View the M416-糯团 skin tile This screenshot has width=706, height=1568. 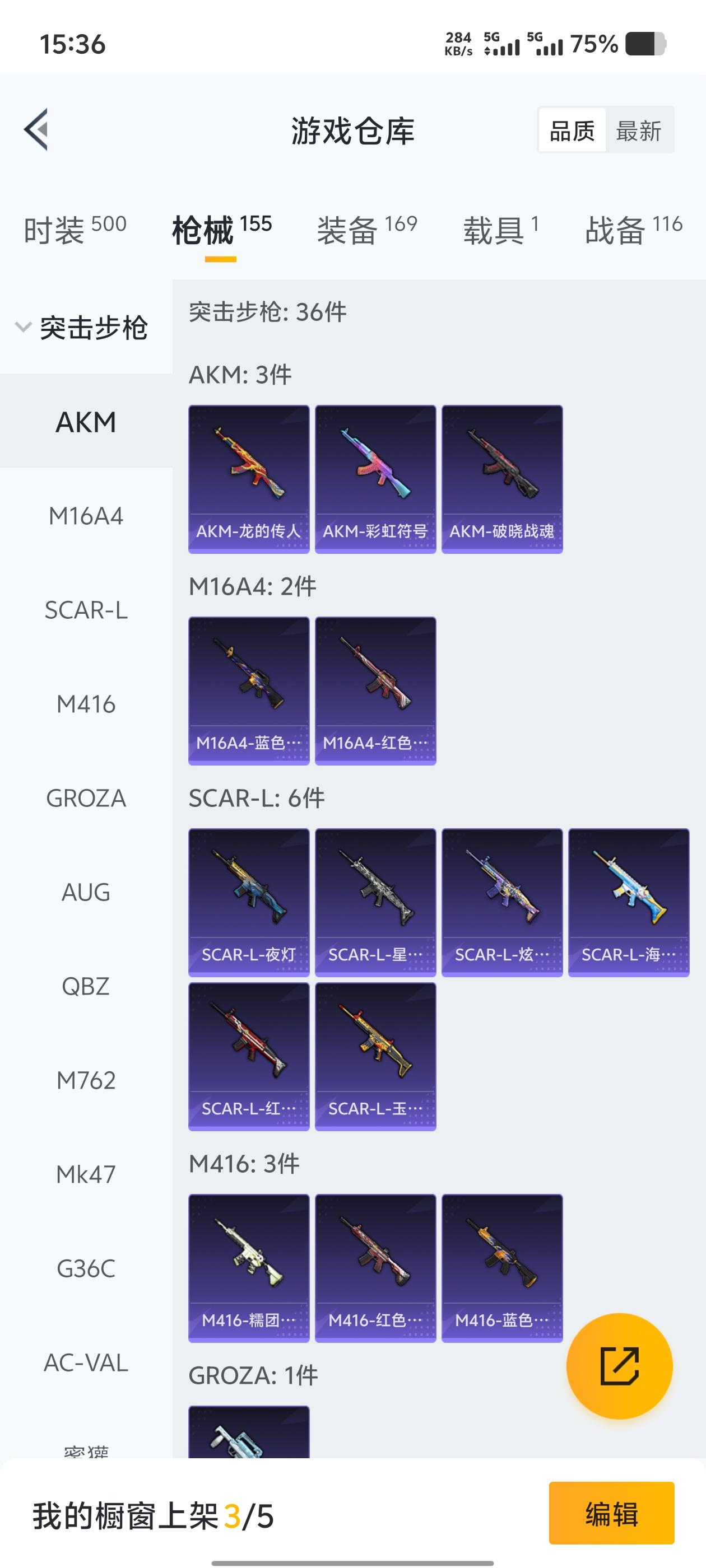(x=249, y=1268)
